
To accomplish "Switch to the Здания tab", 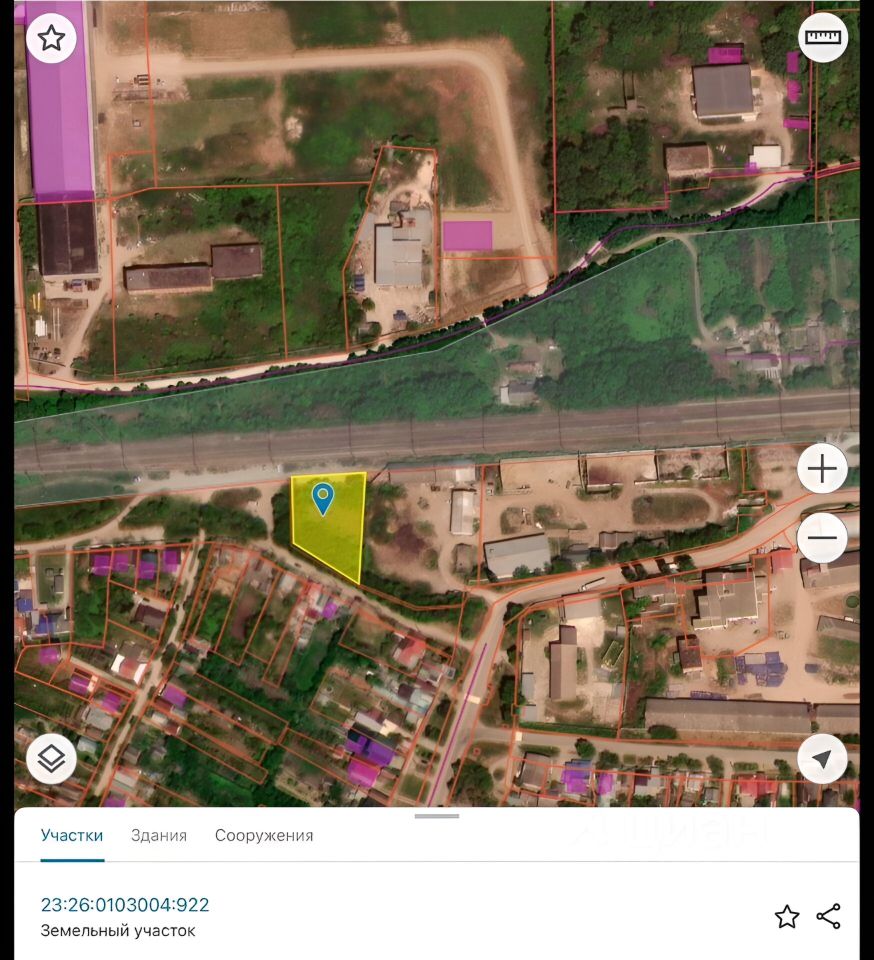I will [159, 835].
